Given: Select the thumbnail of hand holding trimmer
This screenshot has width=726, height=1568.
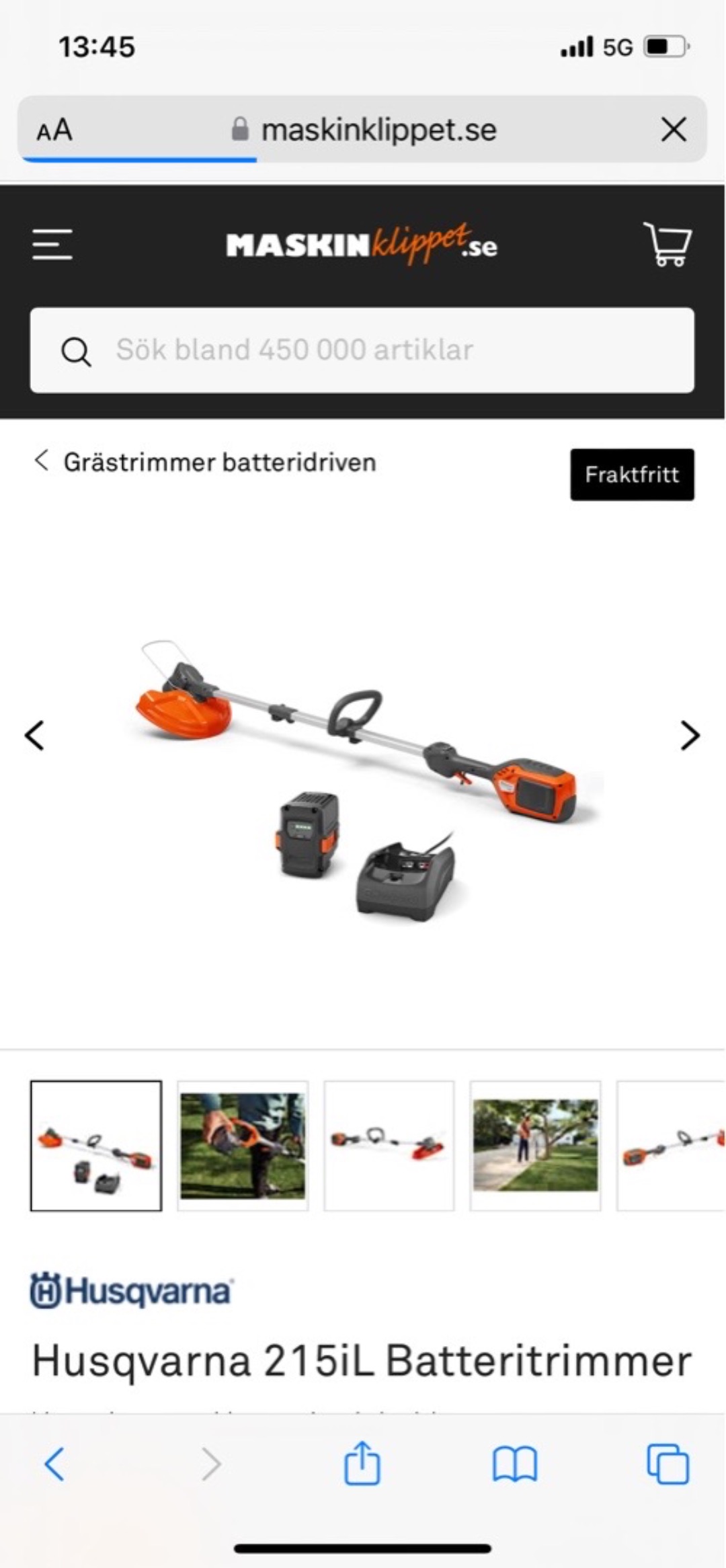Looking at the screenshot, I should (243, 1146).
